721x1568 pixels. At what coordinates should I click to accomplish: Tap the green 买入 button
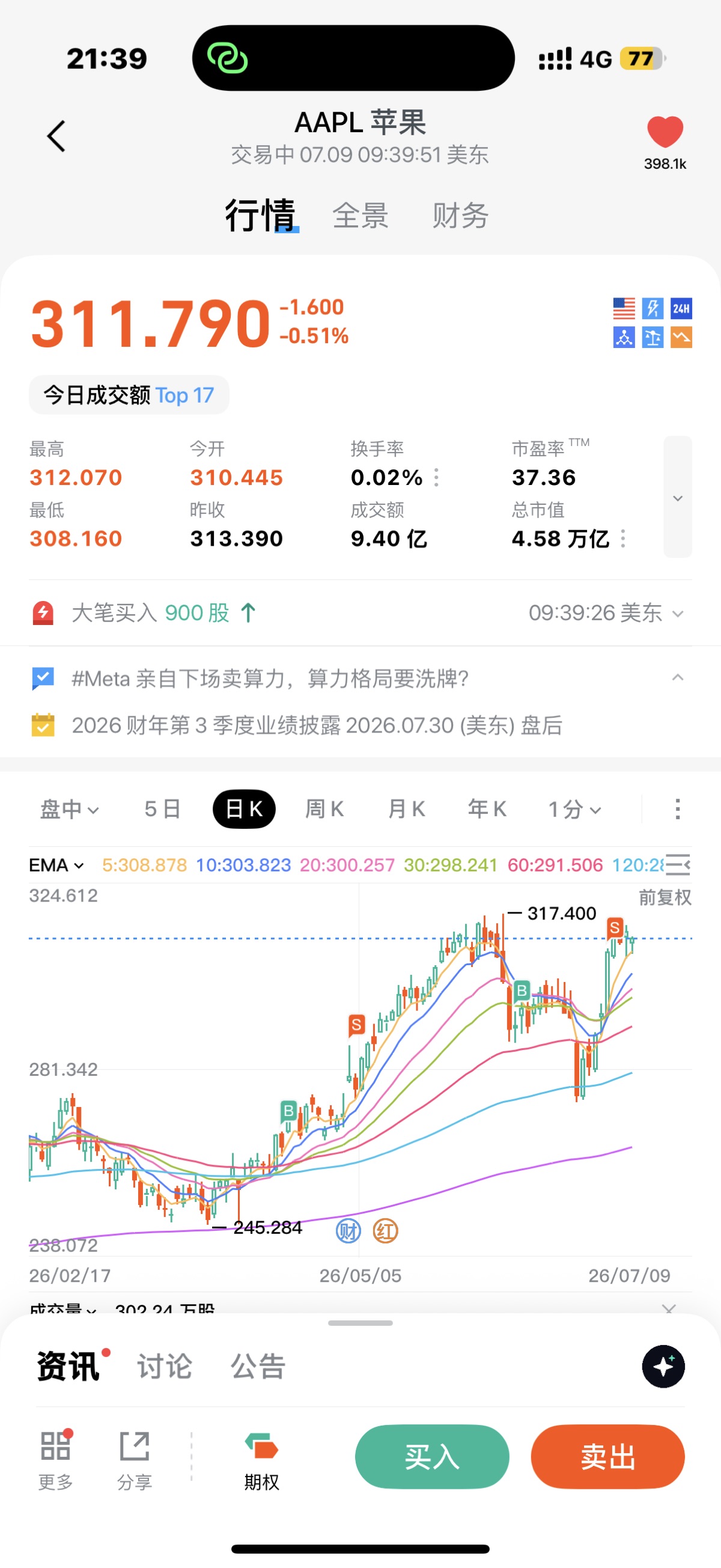click(x=432, y=1457)
